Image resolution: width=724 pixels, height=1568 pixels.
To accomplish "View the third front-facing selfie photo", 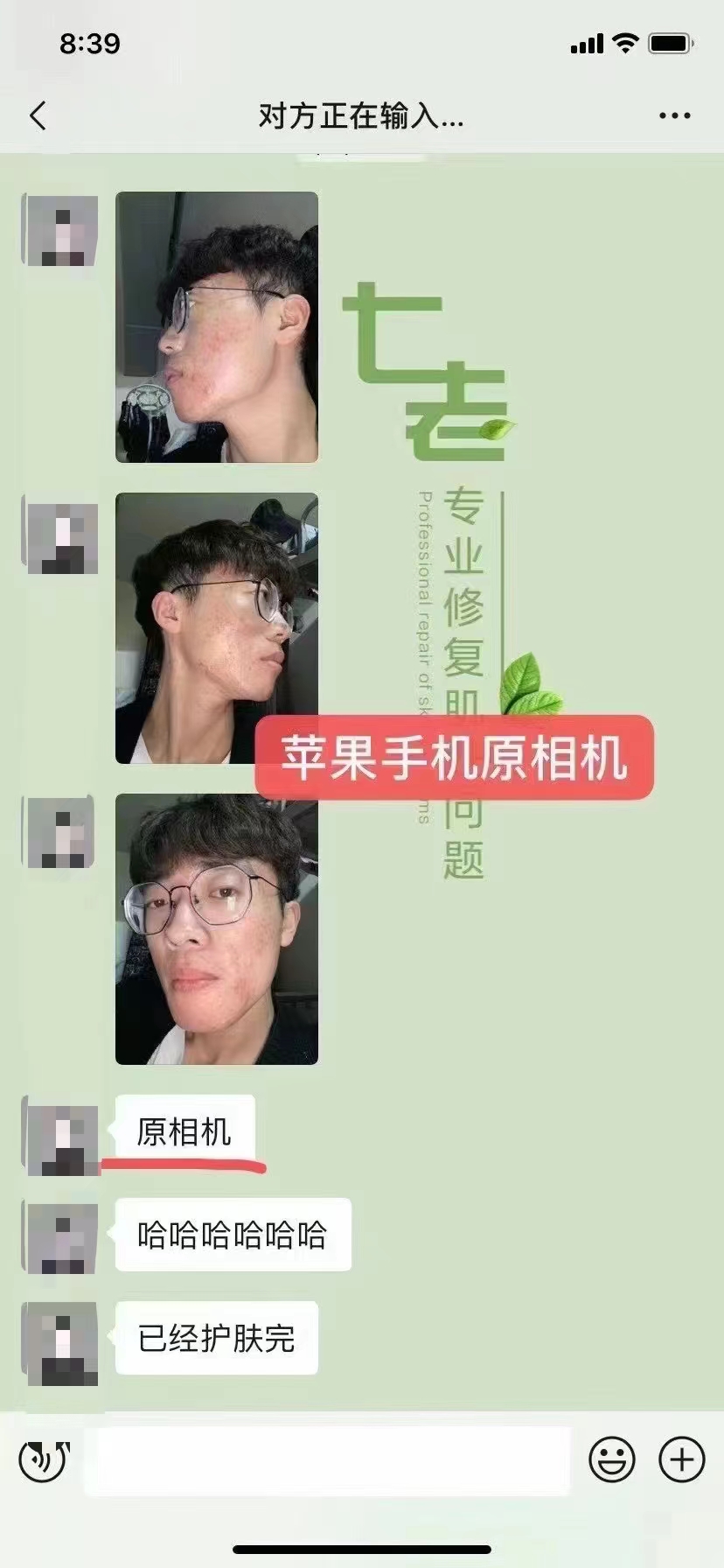I will pyautogui.click(x=217, y=929).
